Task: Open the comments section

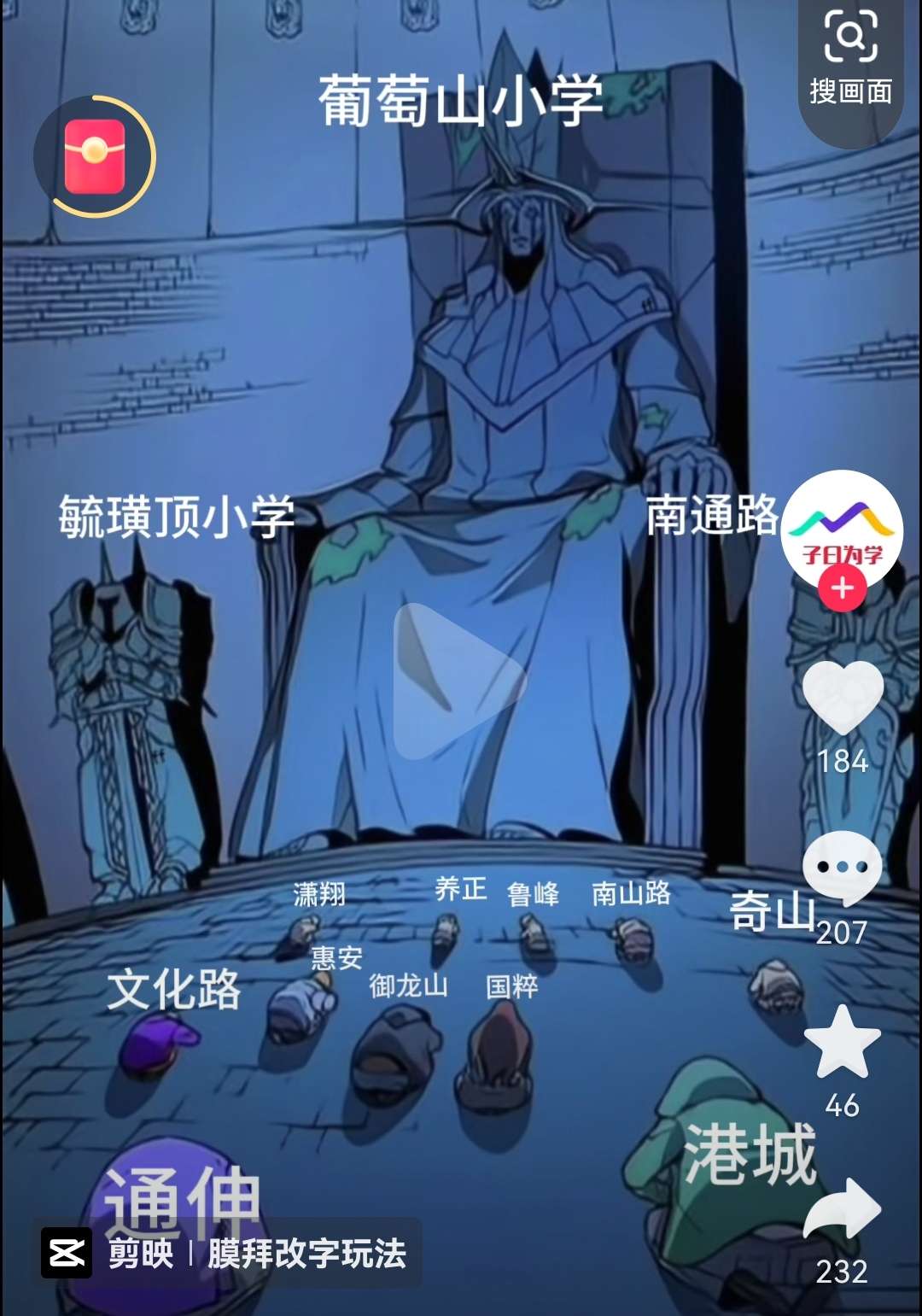Action: click(842, 867)
